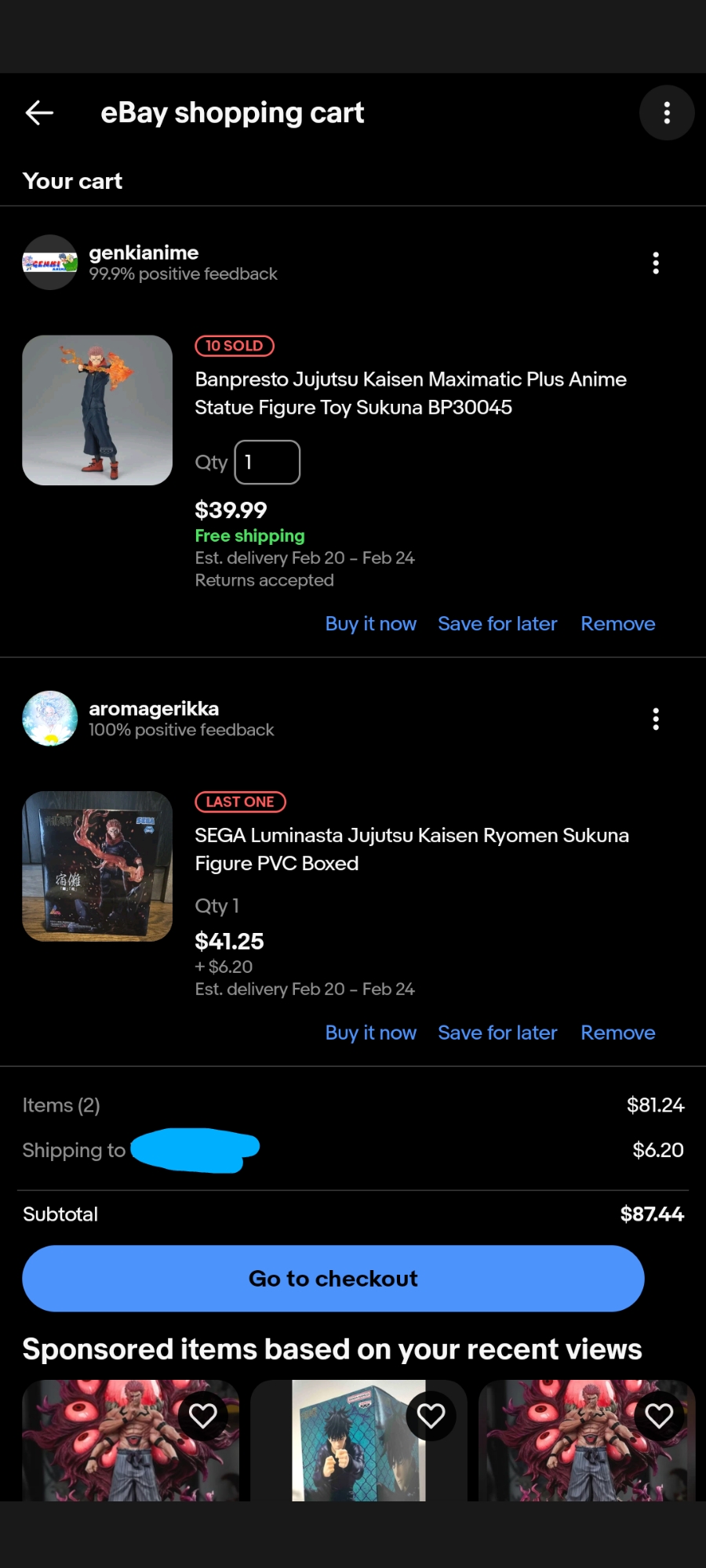Go back from the shopping cart
This screenshot has width=706, height=1568.
click(x=39, y=113)
